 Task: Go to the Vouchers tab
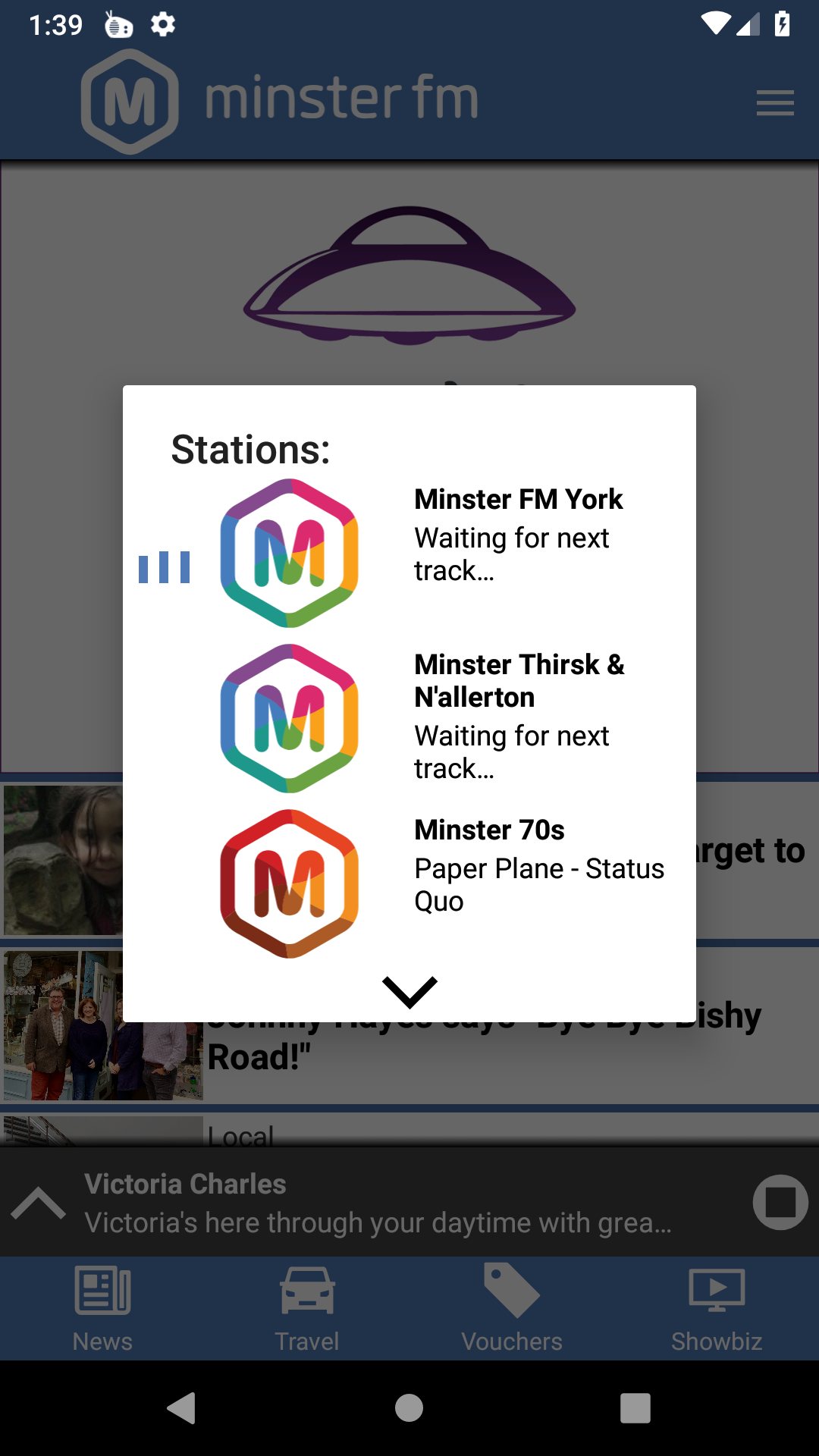(x=512, y=1309)
